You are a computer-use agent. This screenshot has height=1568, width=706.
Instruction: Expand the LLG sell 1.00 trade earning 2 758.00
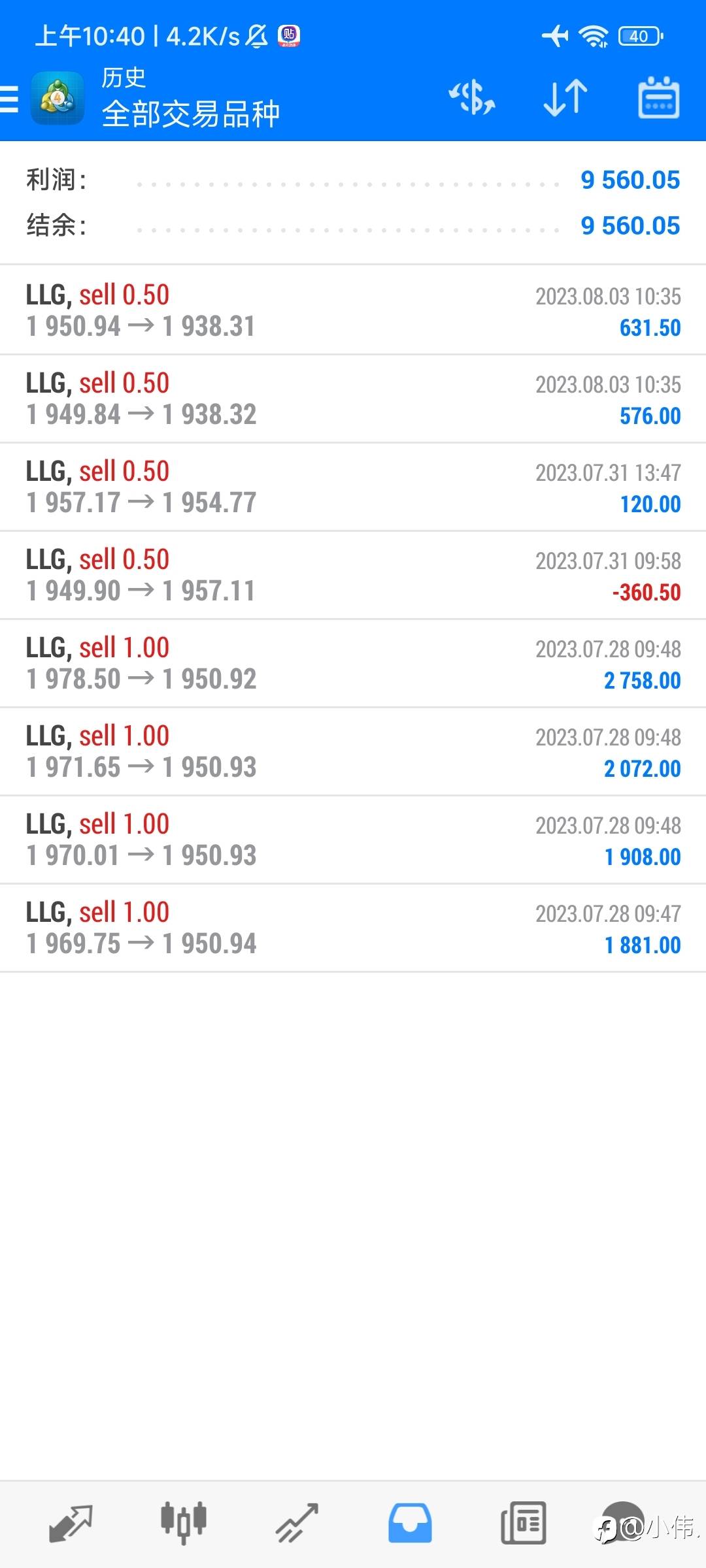tap(353, 663)
